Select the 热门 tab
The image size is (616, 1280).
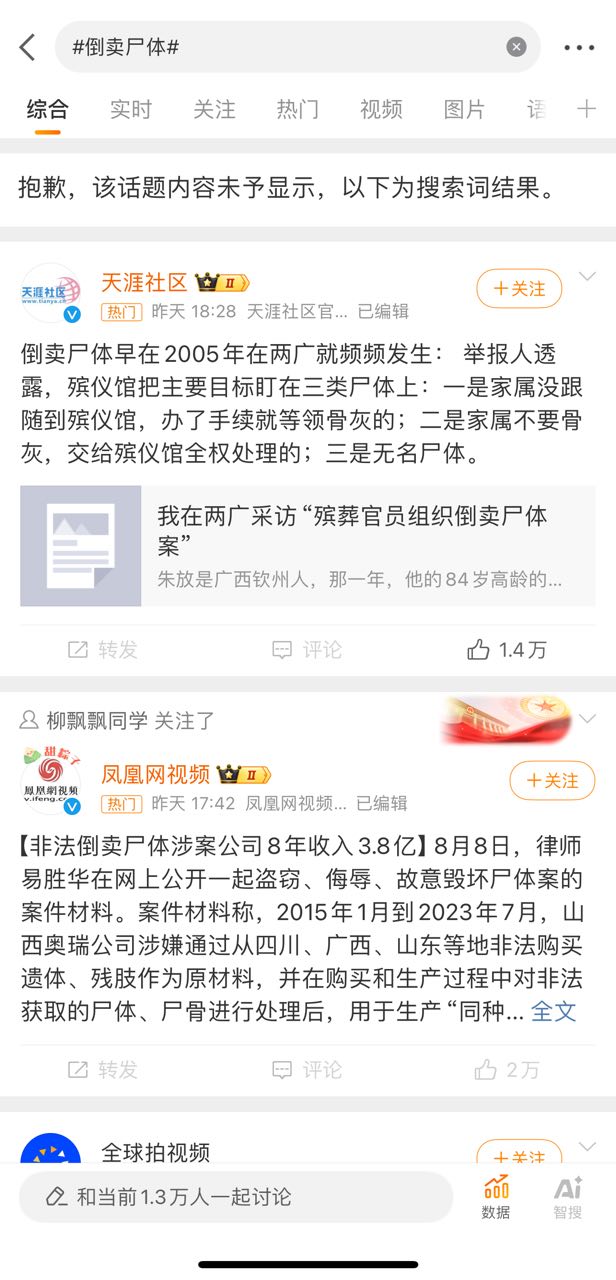pyautogui.click(x=297, y=109)
